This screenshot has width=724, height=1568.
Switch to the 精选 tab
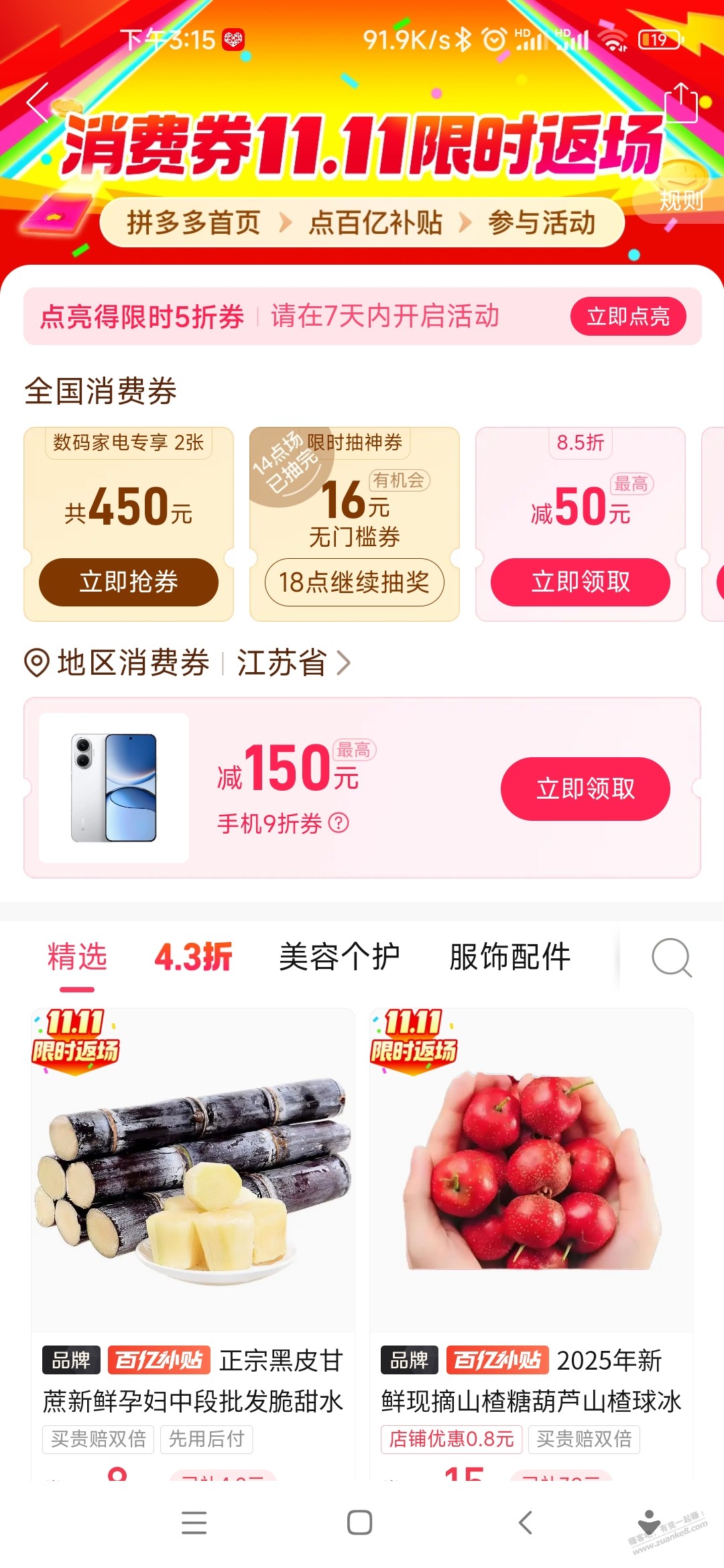(x=77, y=957)
